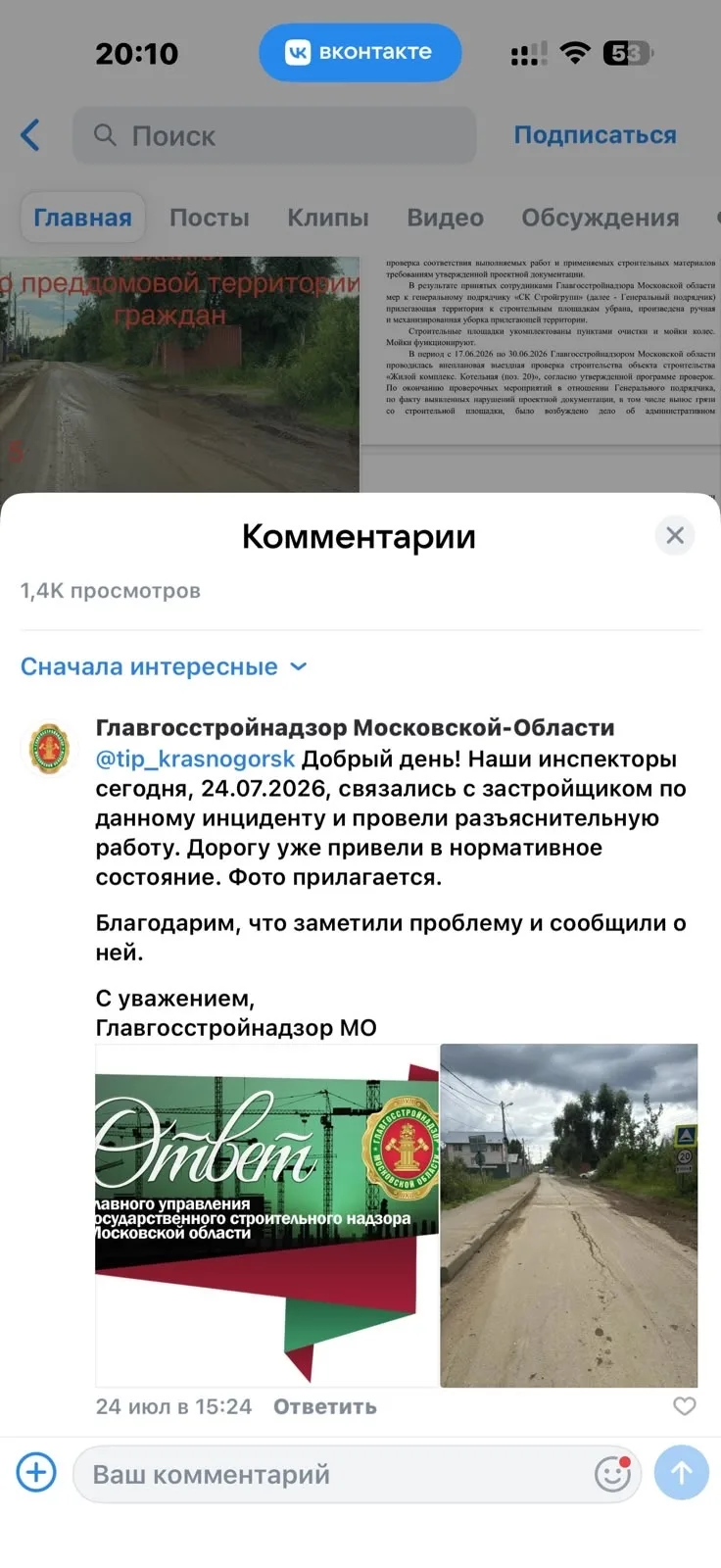Switch to the Видео tab

coord(446,218)
